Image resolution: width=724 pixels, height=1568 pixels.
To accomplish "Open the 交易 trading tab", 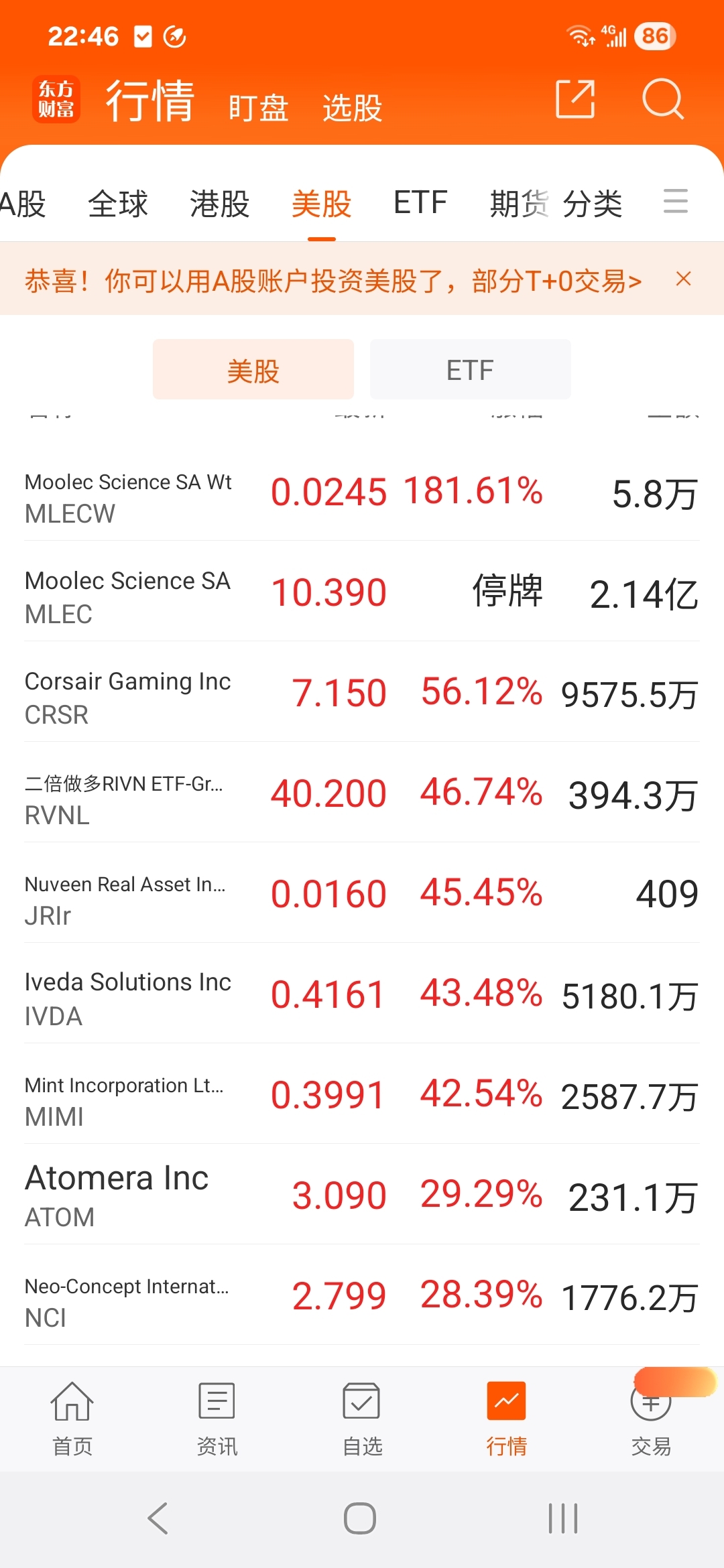I will click(651, 1419).
